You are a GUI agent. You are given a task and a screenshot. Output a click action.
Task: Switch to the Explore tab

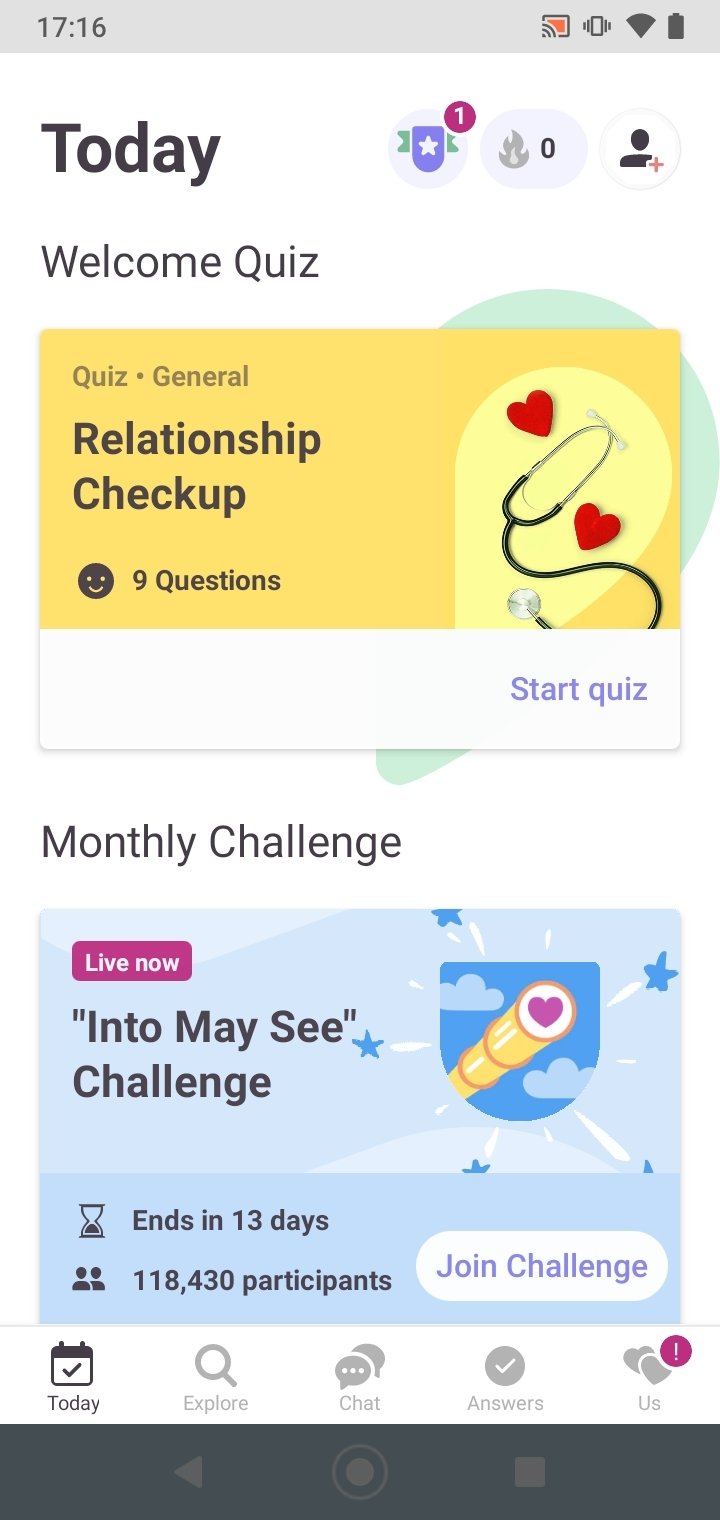pos(215,1376)
